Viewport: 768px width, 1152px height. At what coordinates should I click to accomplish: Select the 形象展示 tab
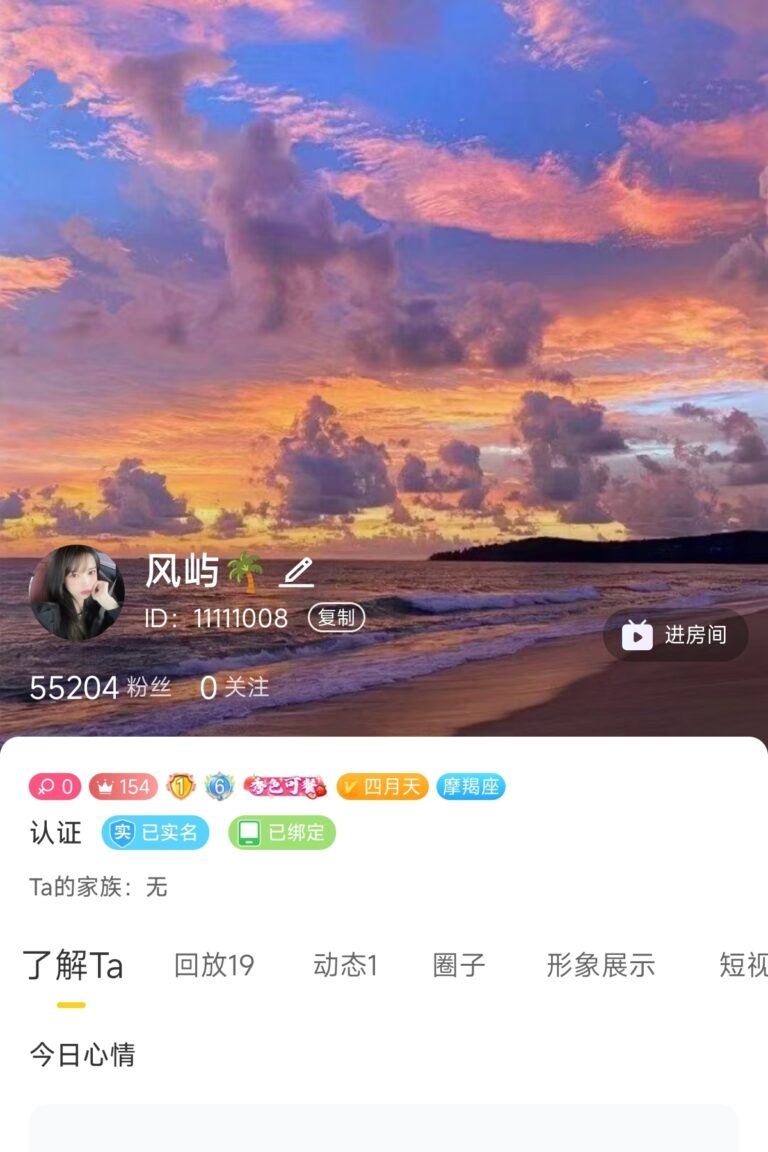pyautogui.click(x=600, y=965)
